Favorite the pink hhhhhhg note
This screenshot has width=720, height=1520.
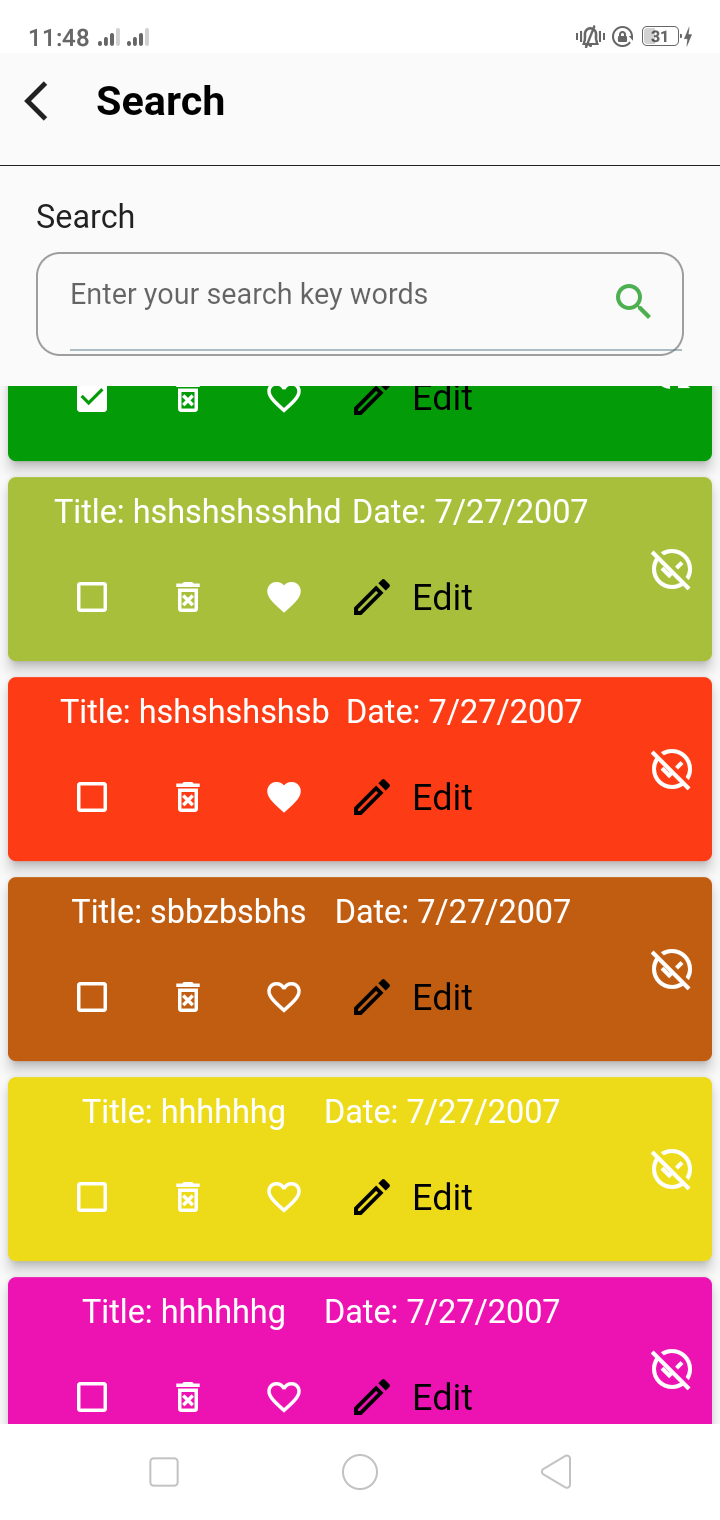(x=284, y=1397)
